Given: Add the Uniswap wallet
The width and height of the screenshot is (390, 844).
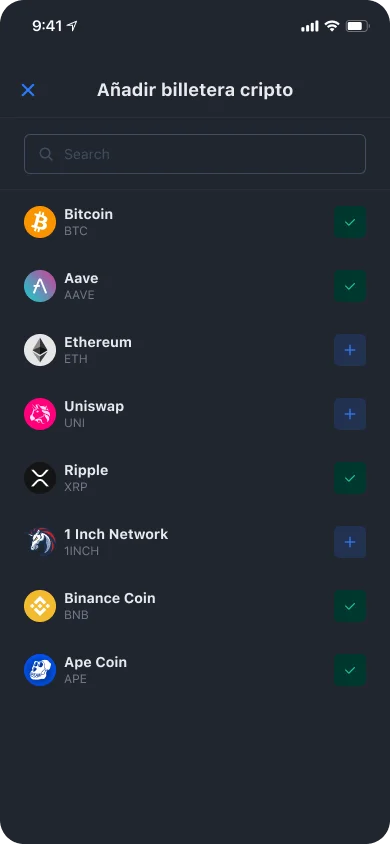Looking at the screenshot, I should tap(350, 414).
